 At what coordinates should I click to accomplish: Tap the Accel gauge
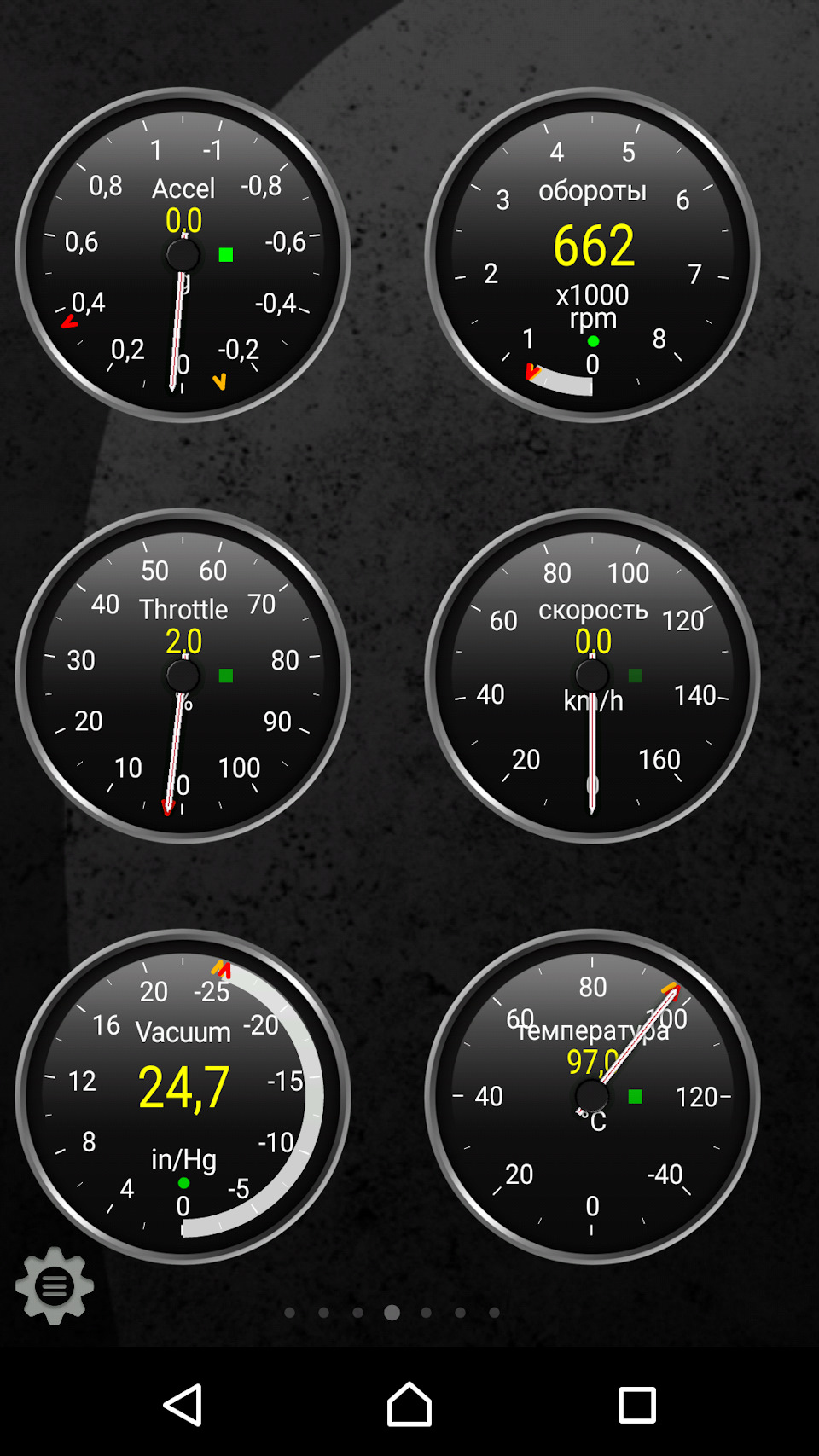point(183,255)
